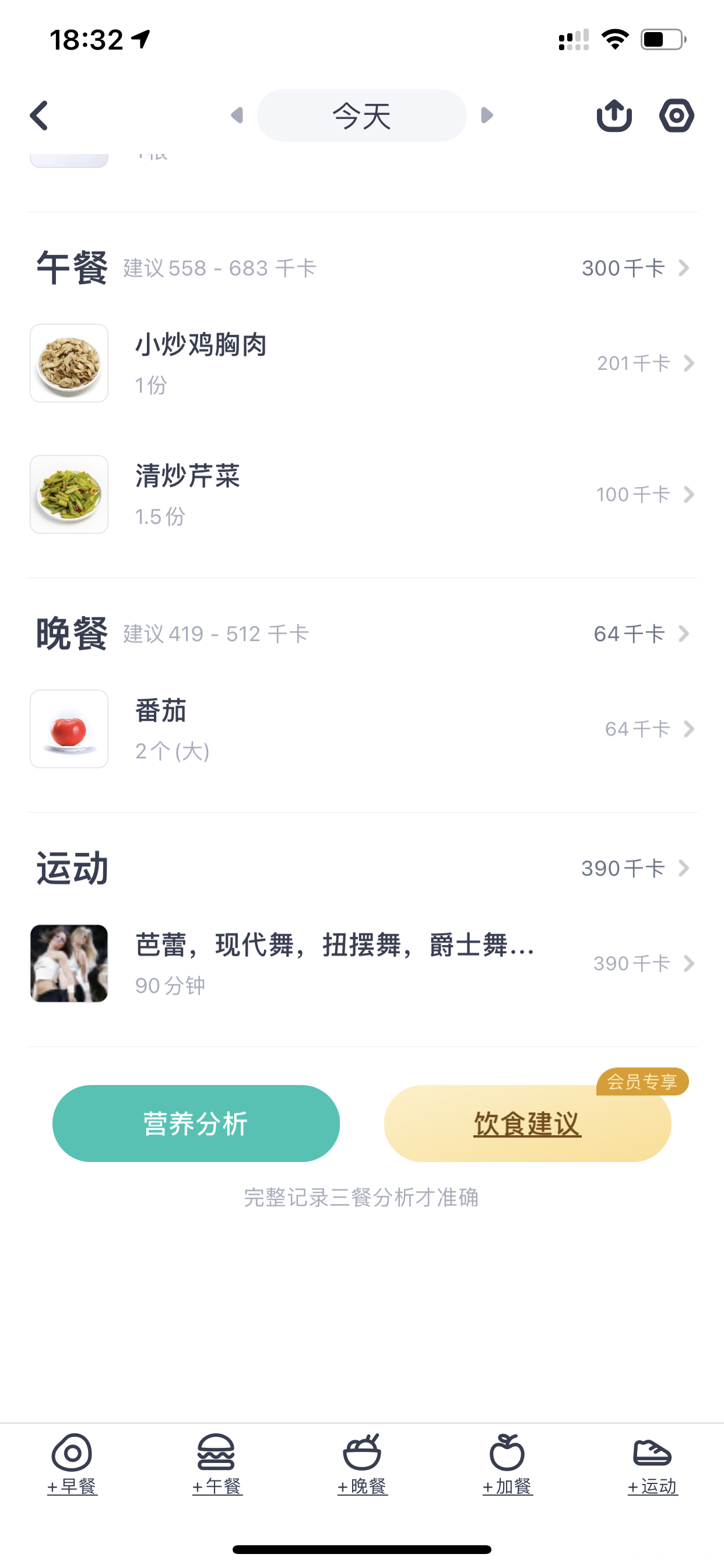The width and height of the screenshot is (724, 1568).
Task: Tap the tomato 番茄 thumbnail image
Action: (x=69, y=729)
